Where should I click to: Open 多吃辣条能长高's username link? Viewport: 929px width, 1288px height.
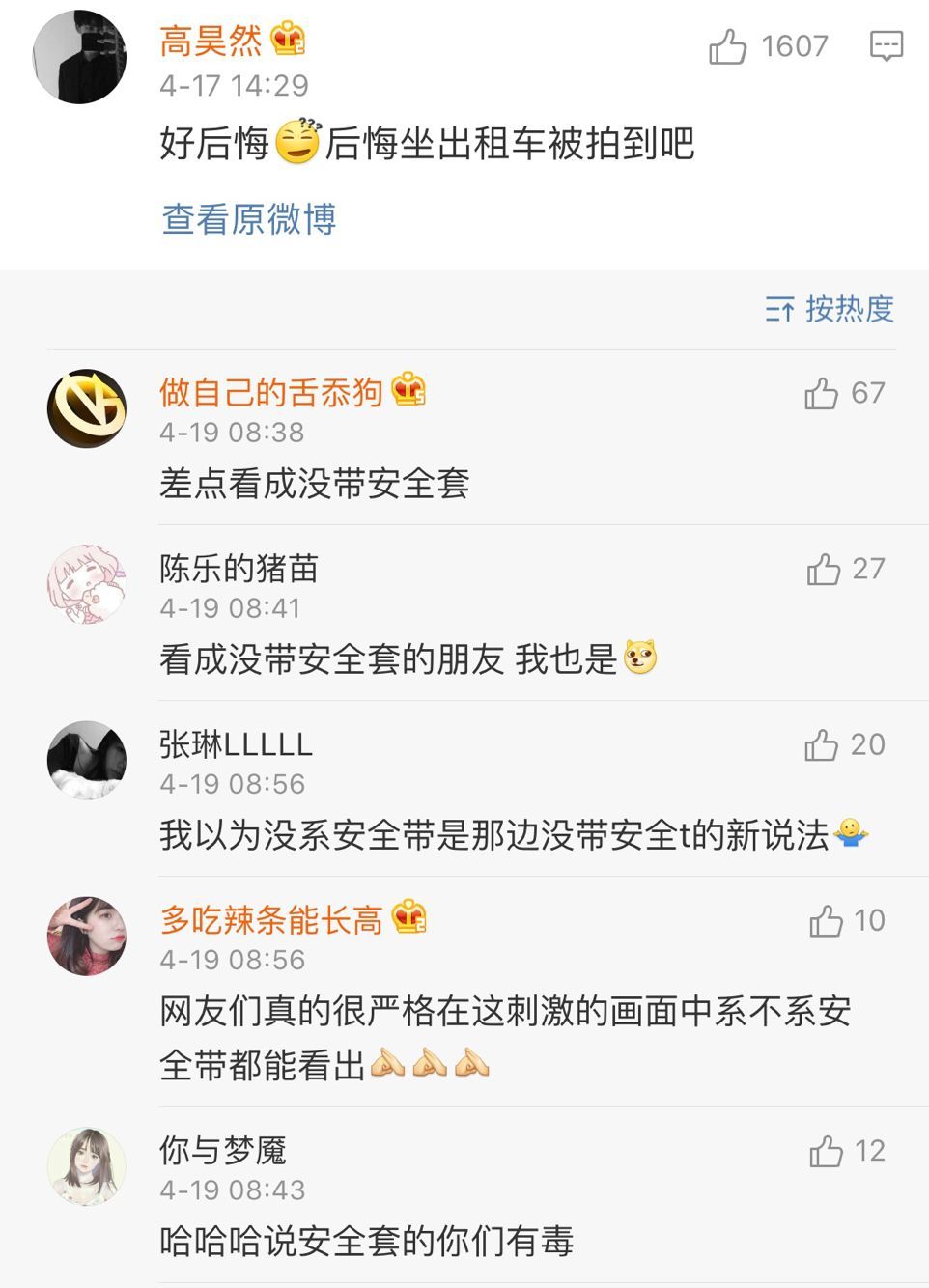pyautogui.click(x=271, y=920)
